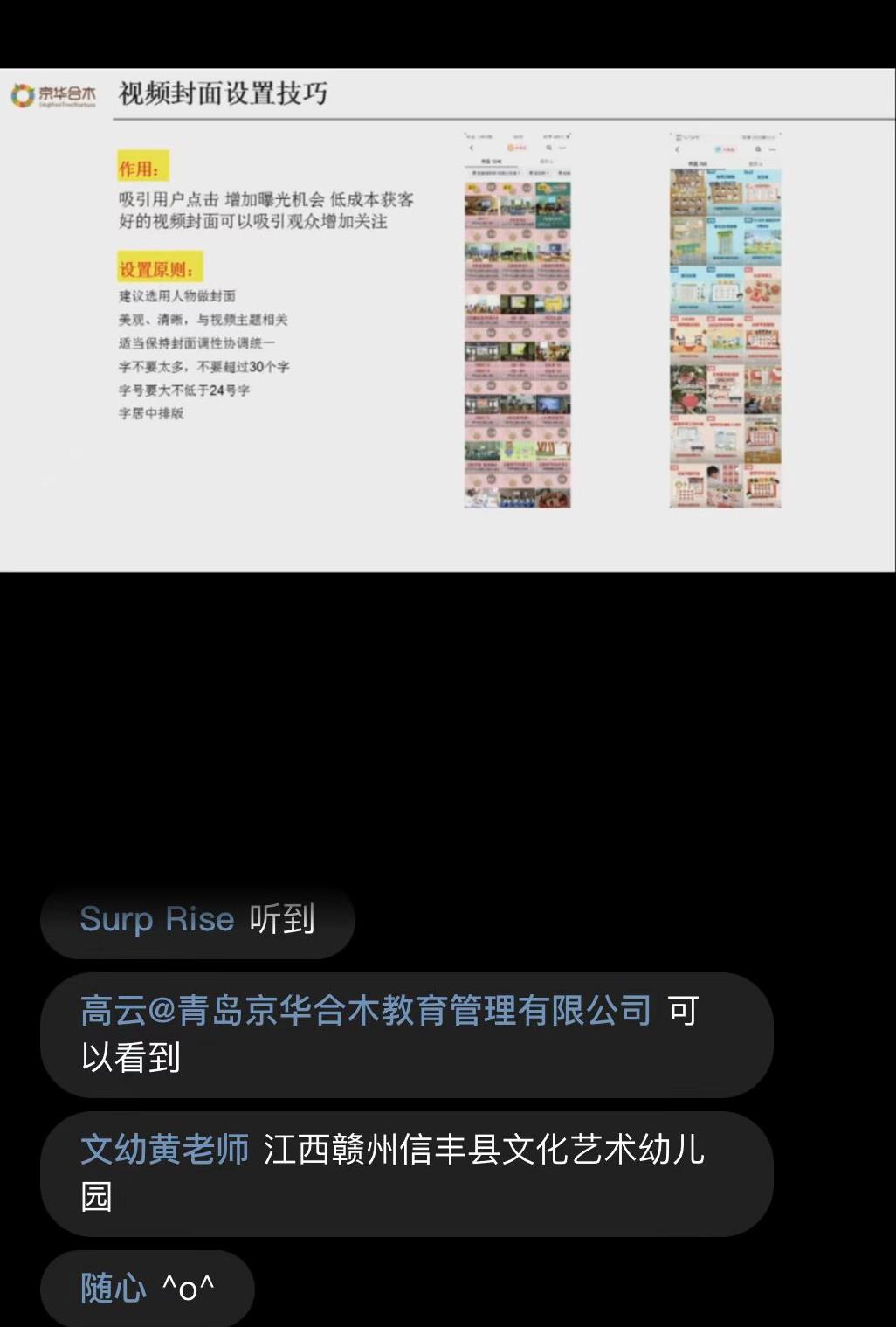Click the '...' more options icon on the right screenshot
Screen dimensions: 896x1327
pos(772,149)
